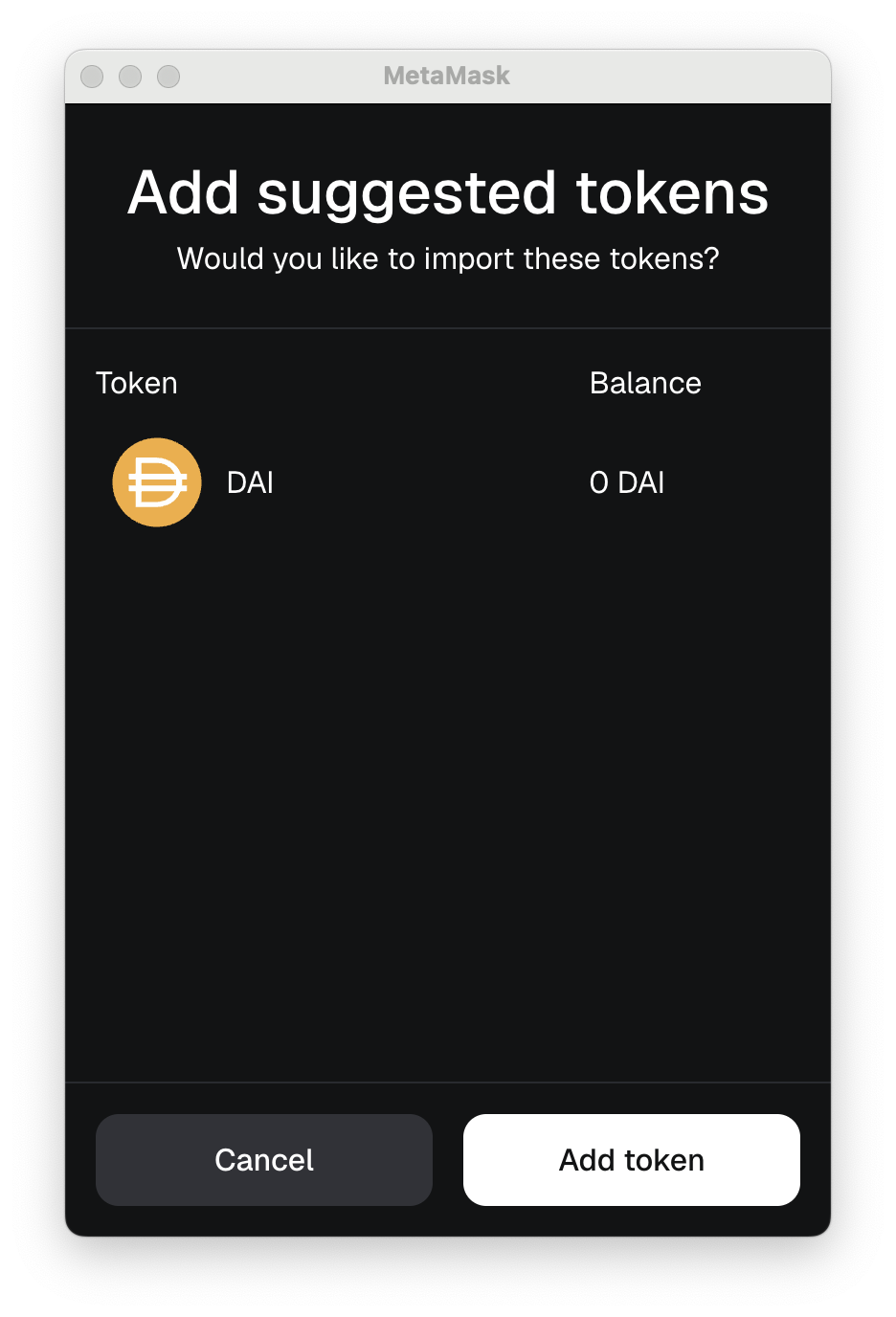The image size is (896, 1317).
Task: Cancel adding the suggested DAI token
Action: [x=264, y=1159]
